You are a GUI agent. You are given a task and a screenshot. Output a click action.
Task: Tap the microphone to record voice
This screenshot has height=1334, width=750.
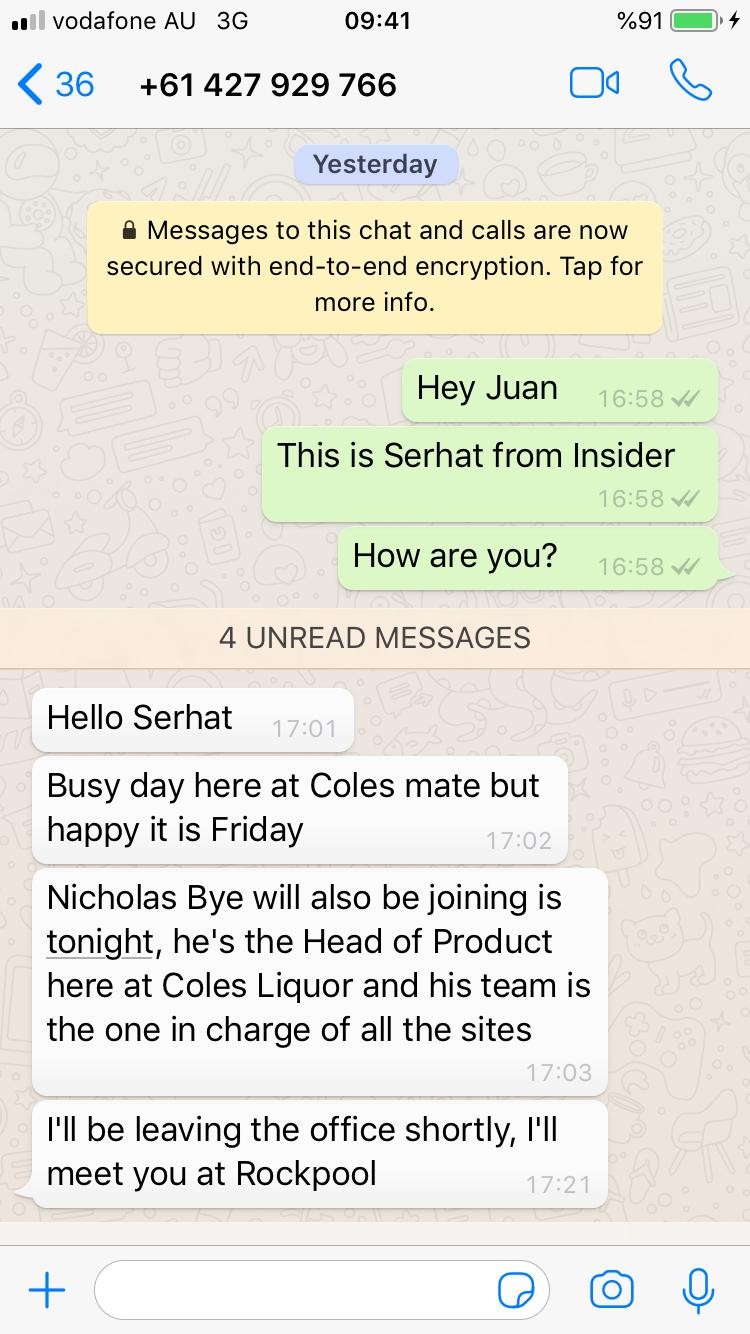tap(697, 1290)
